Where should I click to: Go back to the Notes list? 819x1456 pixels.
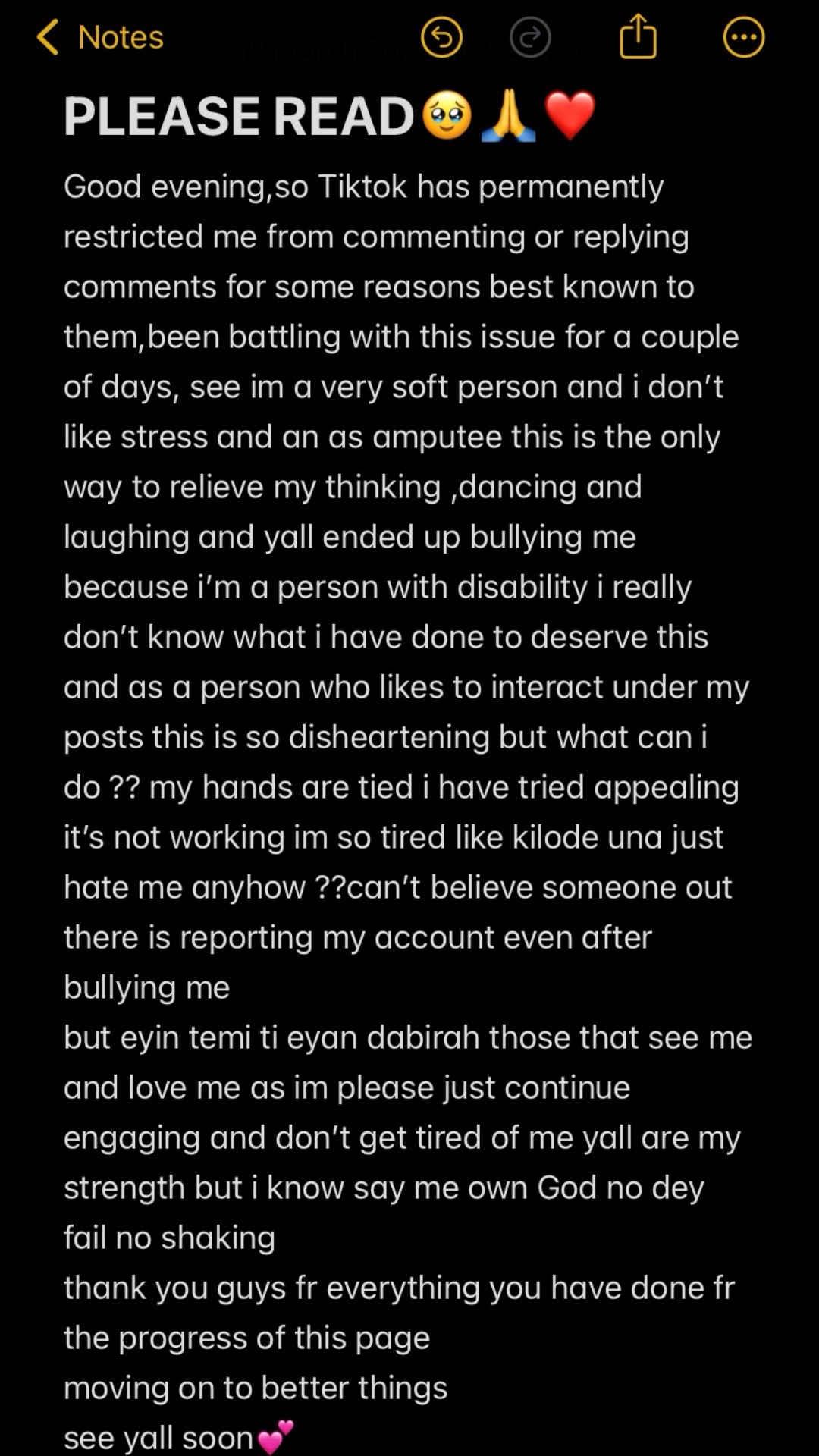pos(100,37)
